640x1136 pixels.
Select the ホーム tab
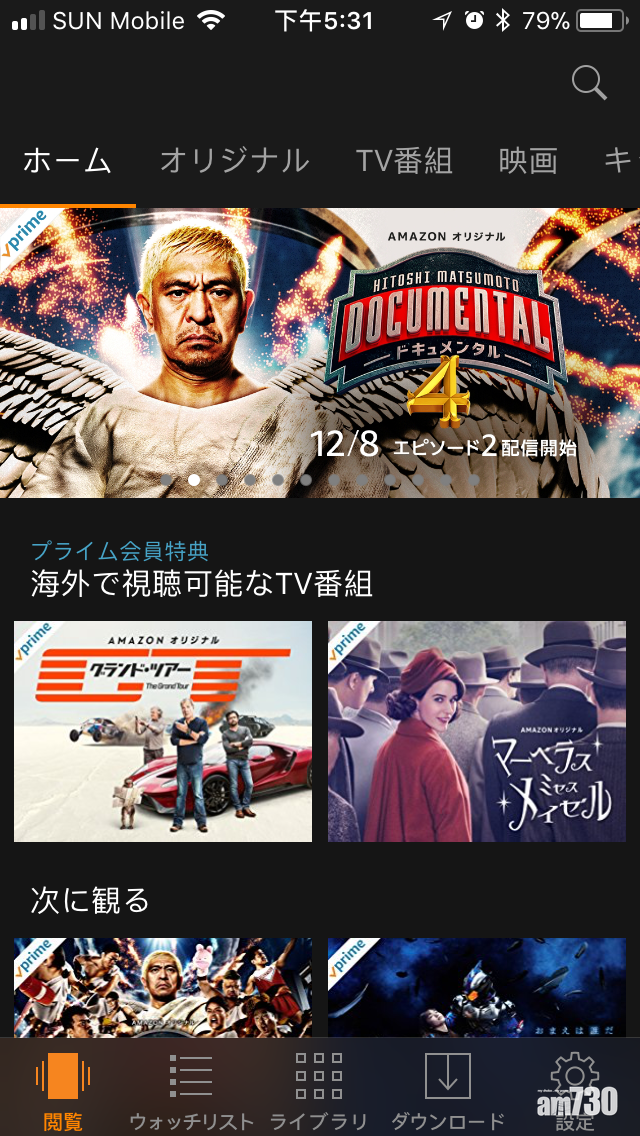click(67, 161)
